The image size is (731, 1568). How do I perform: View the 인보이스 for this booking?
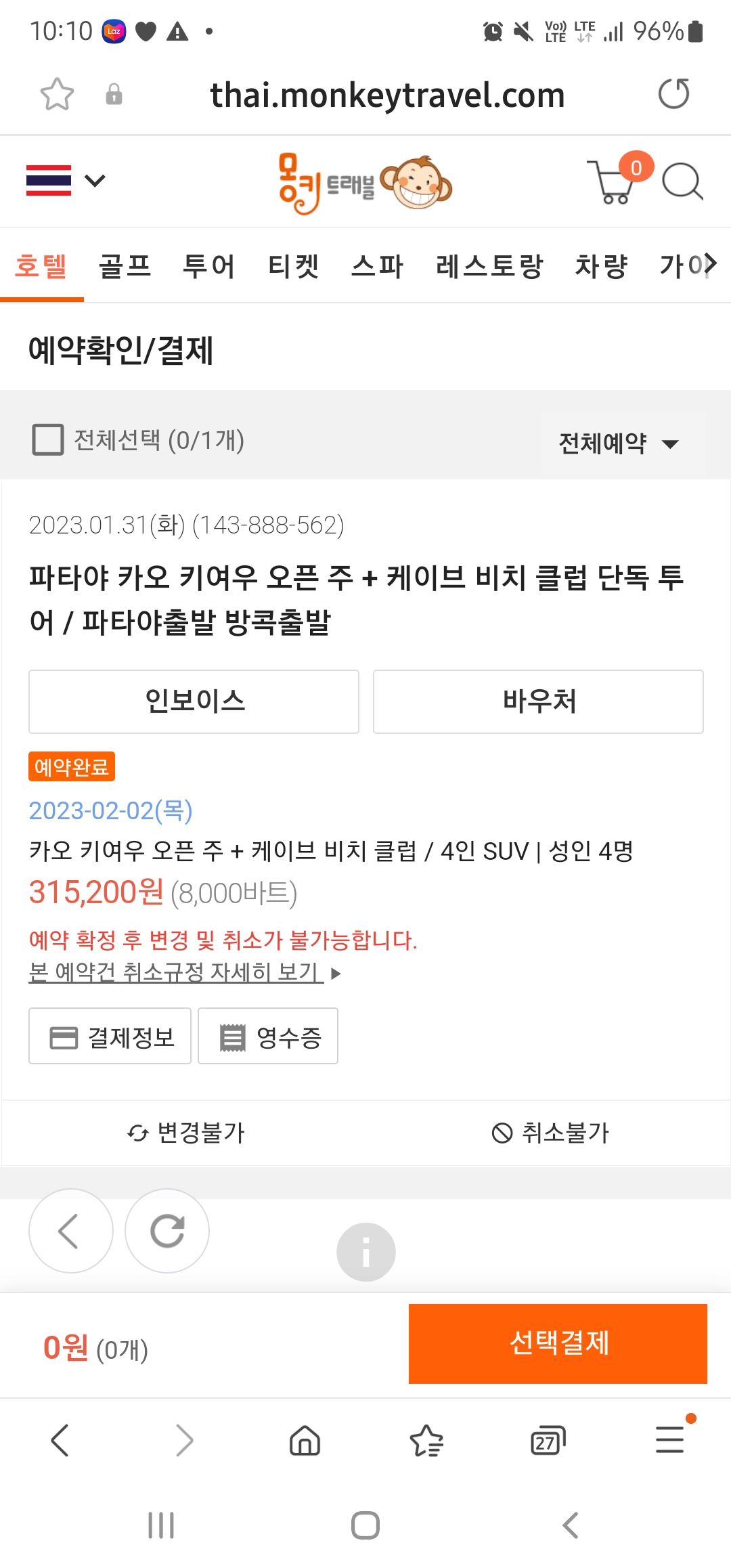tap(194, 701)
